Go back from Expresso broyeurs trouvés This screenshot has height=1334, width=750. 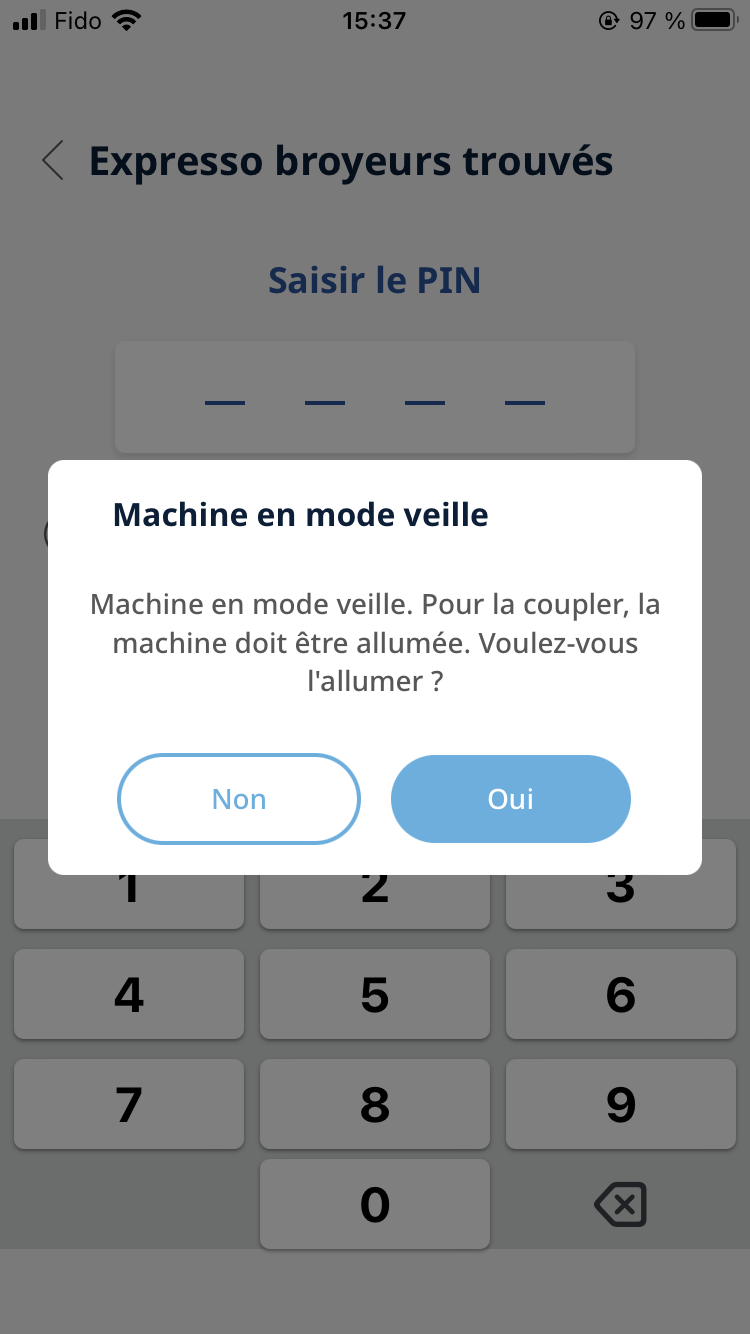53,161
